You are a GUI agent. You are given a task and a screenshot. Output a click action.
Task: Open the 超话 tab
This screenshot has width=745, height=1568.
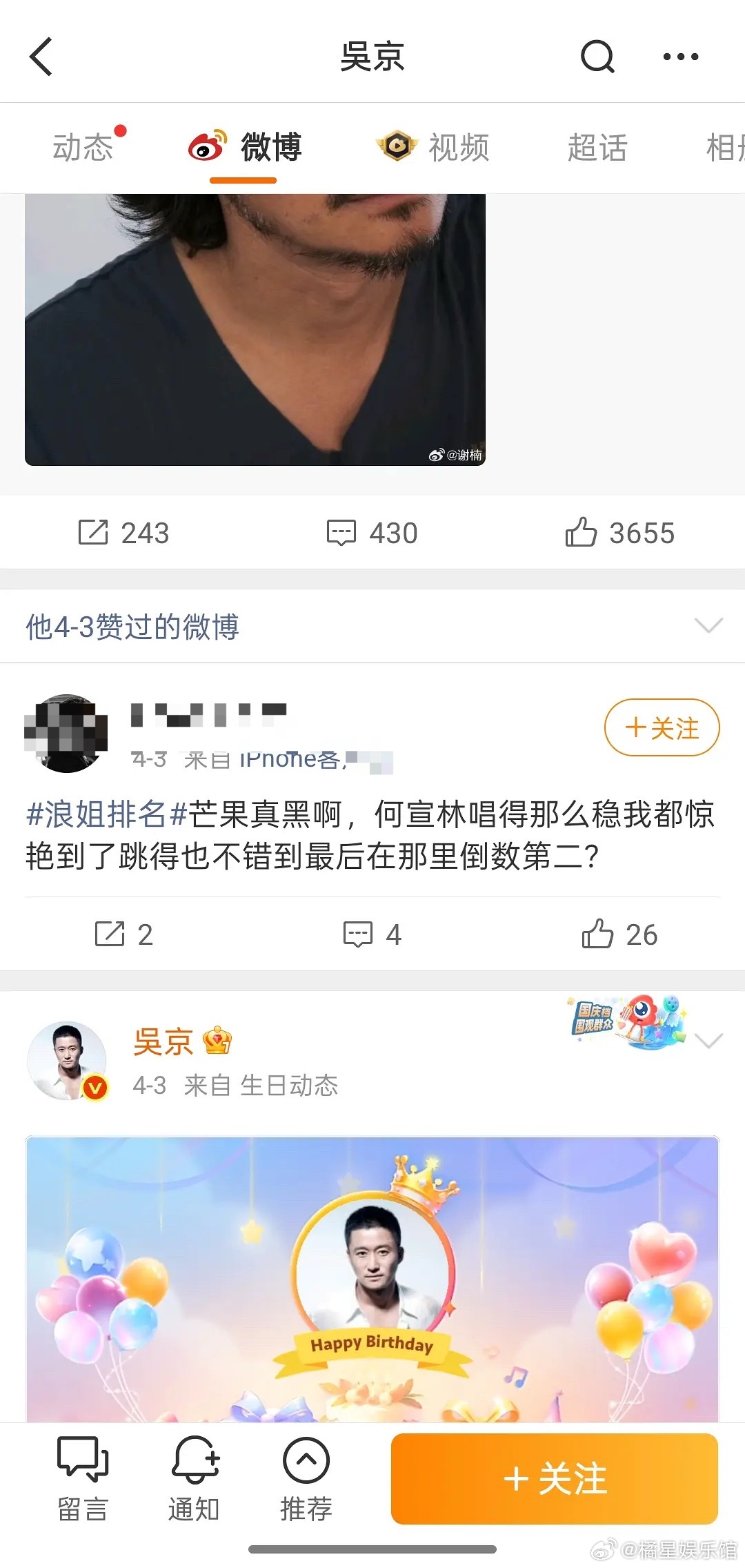tap(597, 147)
